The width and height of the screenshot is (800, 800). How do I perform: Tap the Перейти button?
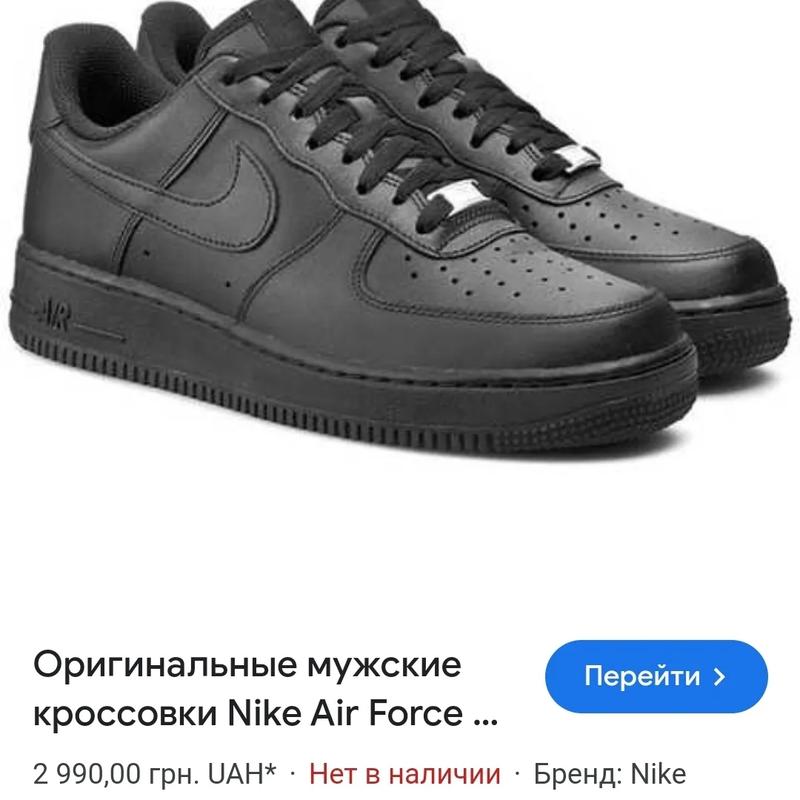point(655,676)
